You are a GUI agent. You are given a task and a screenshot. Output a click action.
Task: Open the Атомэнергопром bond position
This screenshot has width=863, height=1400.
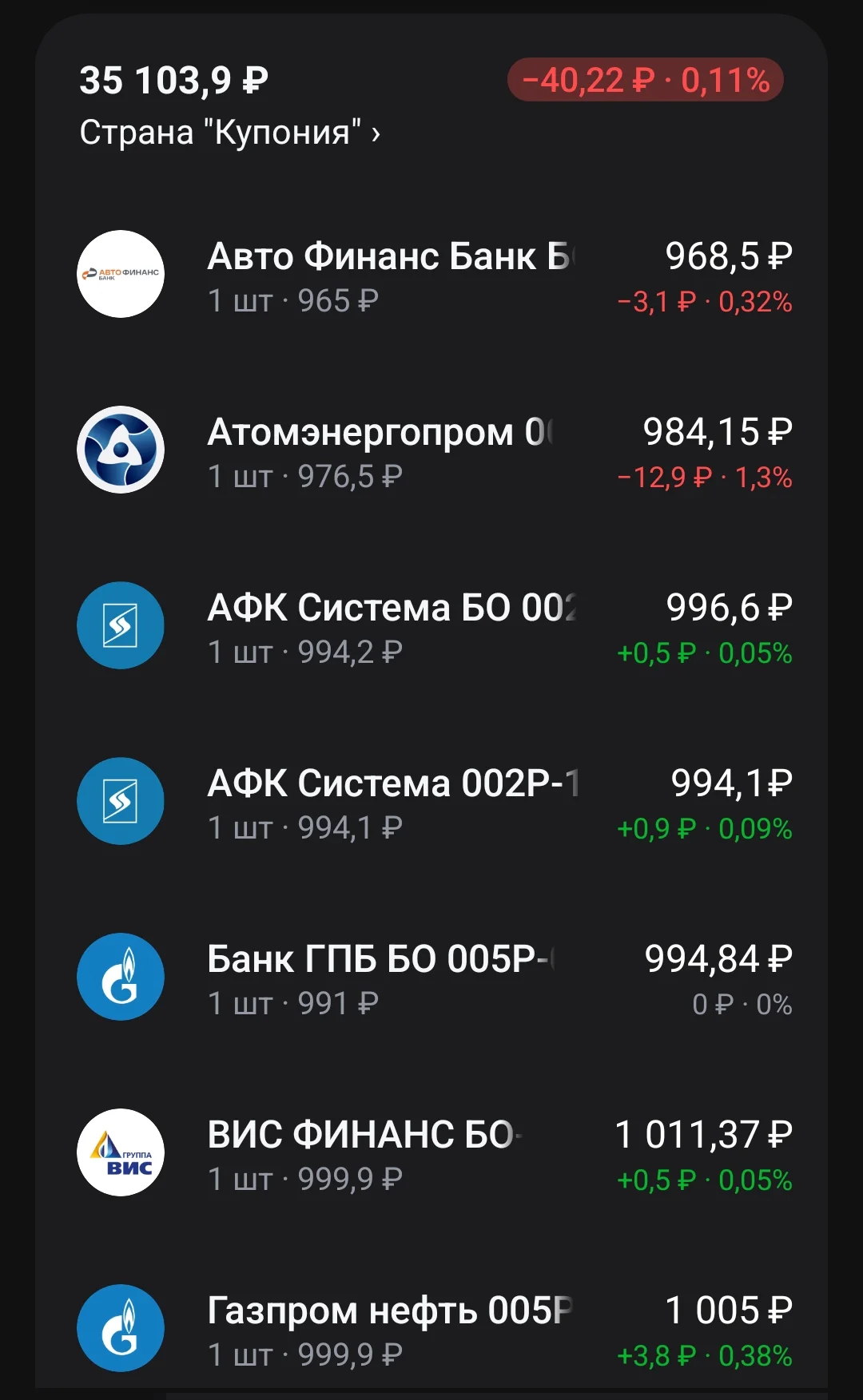click(x=431, y=450)
